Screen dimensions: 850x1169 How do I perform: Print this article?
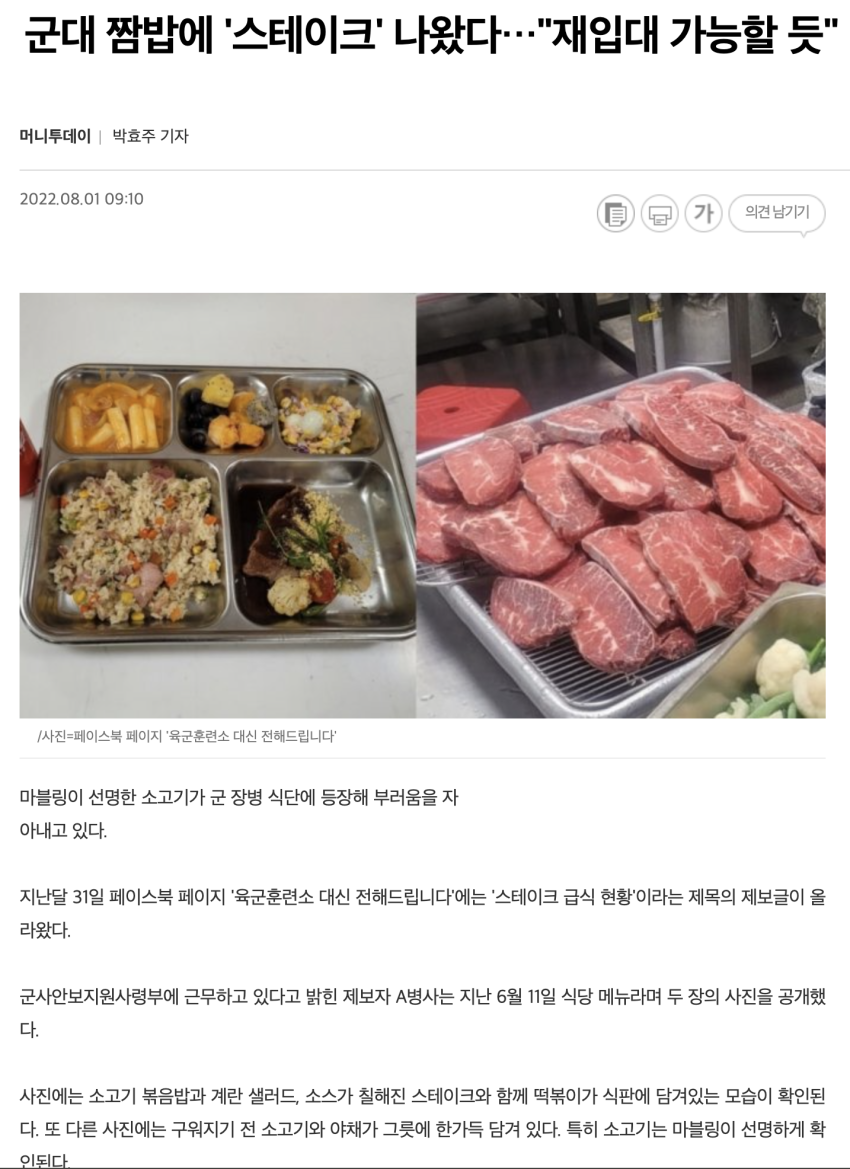click(659, 213)
